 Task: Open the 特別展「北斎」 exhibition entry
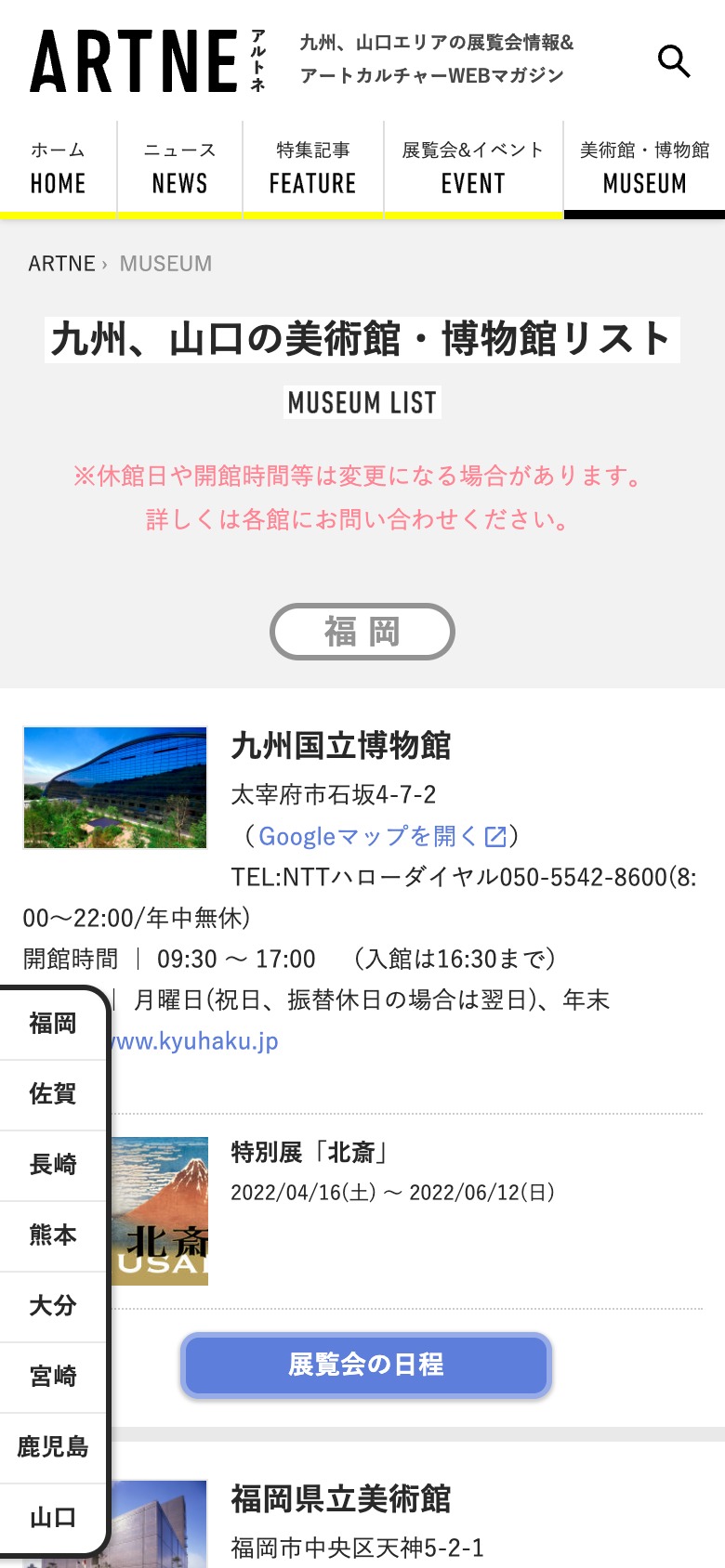(x=310, y=1152)
